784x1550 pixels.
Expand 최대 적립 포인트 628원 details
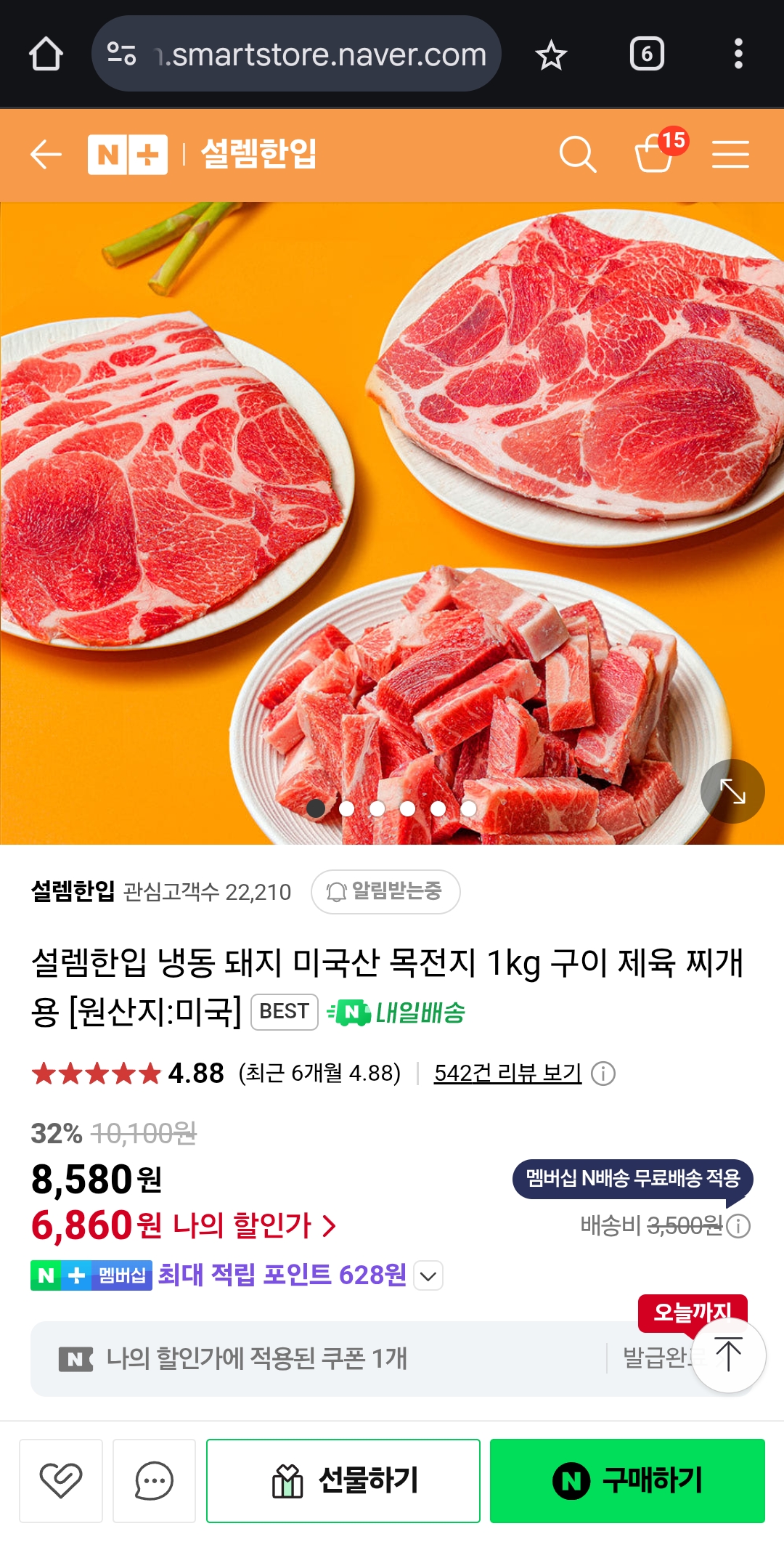pos(428,1275)
